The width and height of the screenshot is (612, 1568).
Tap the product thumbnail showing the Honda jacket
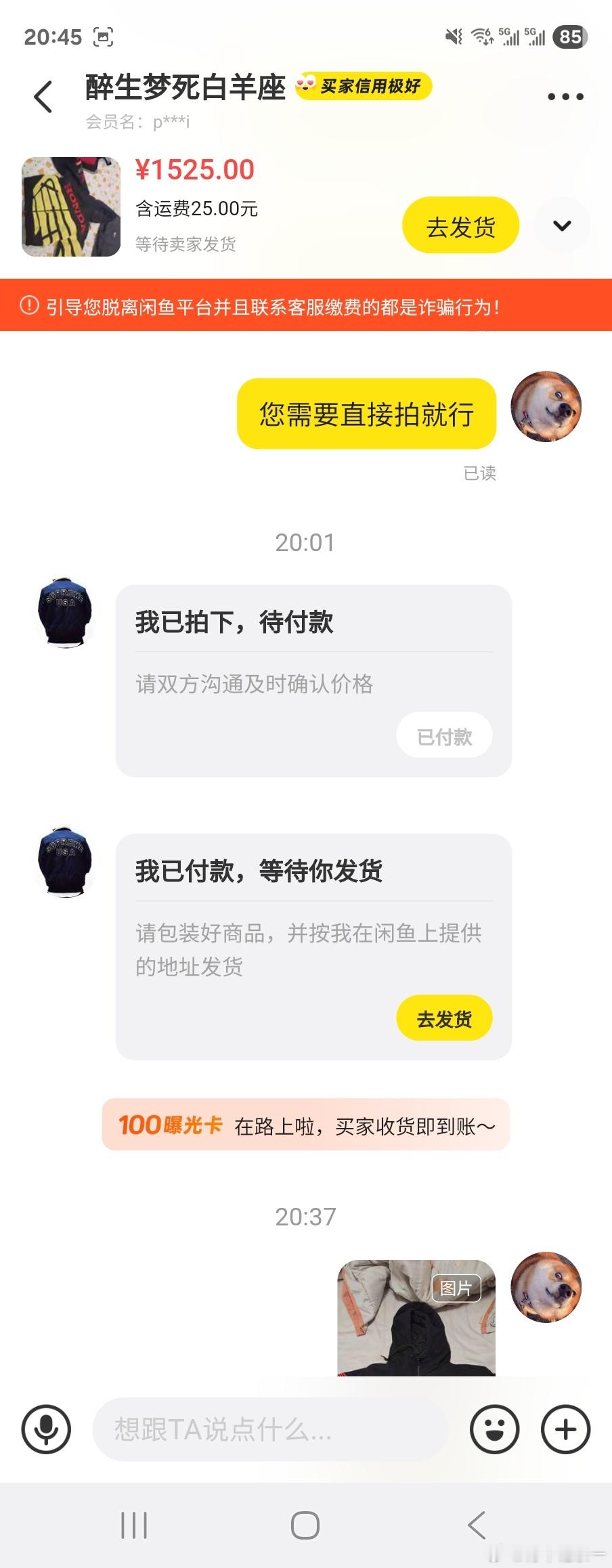coord(70,206)
